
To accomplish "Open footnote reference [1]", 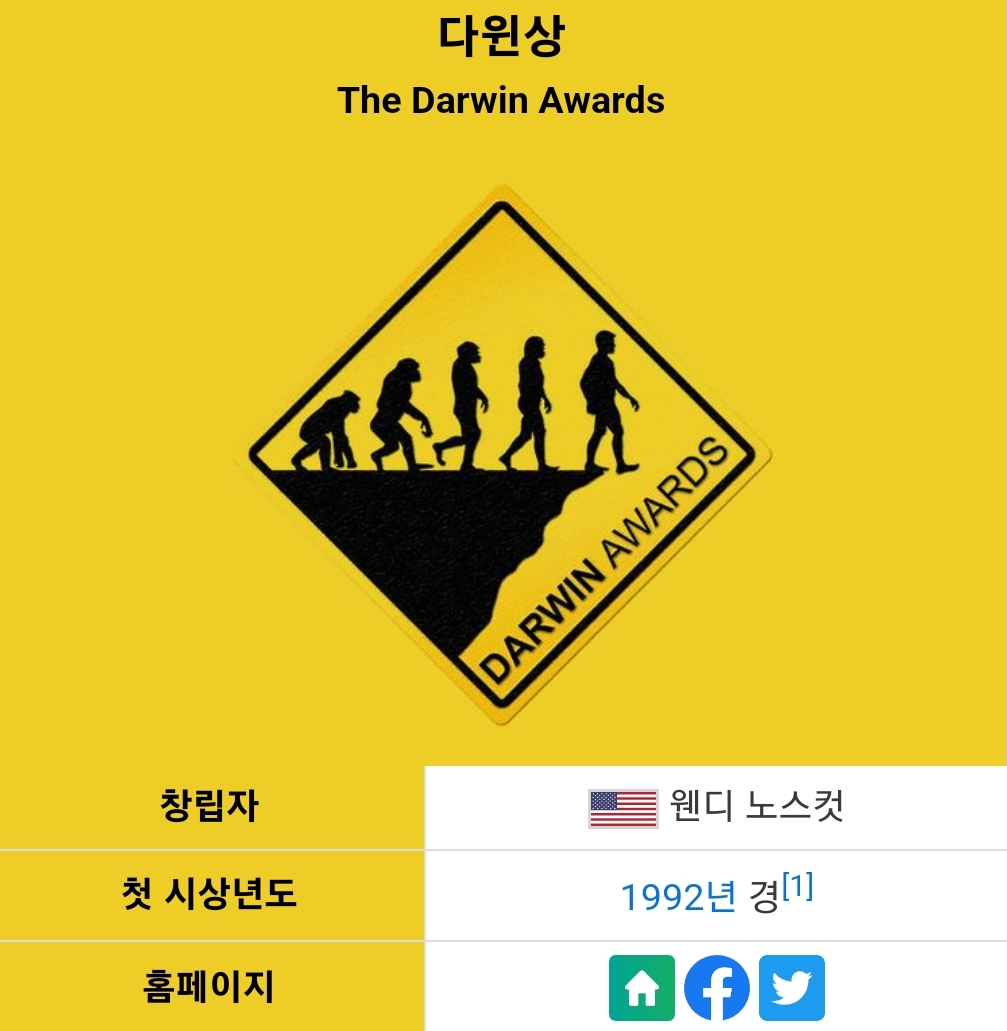I will (798, 886).
